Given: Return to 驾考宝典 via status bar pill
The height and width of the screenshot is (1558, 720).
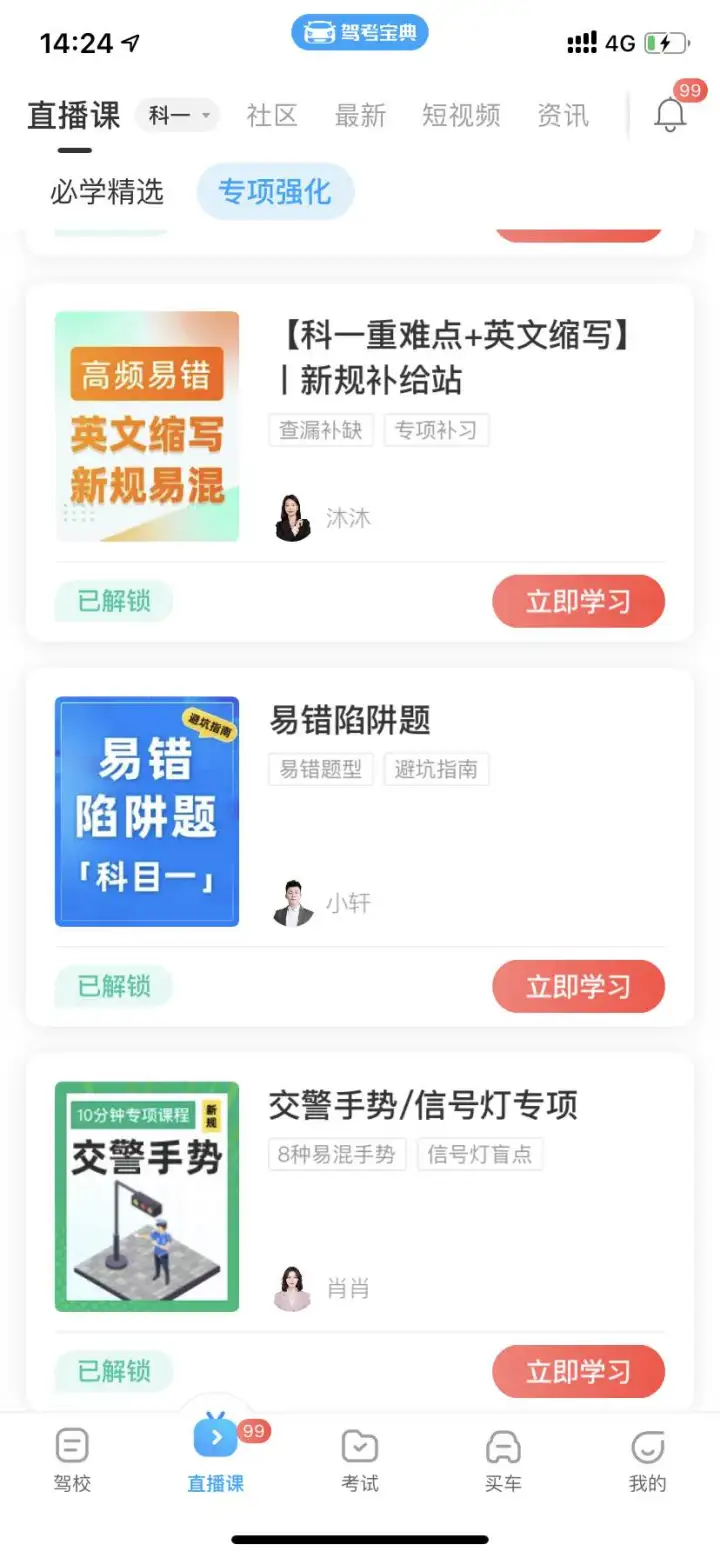Looking at the screenshot, I should (x=360, y=33).
